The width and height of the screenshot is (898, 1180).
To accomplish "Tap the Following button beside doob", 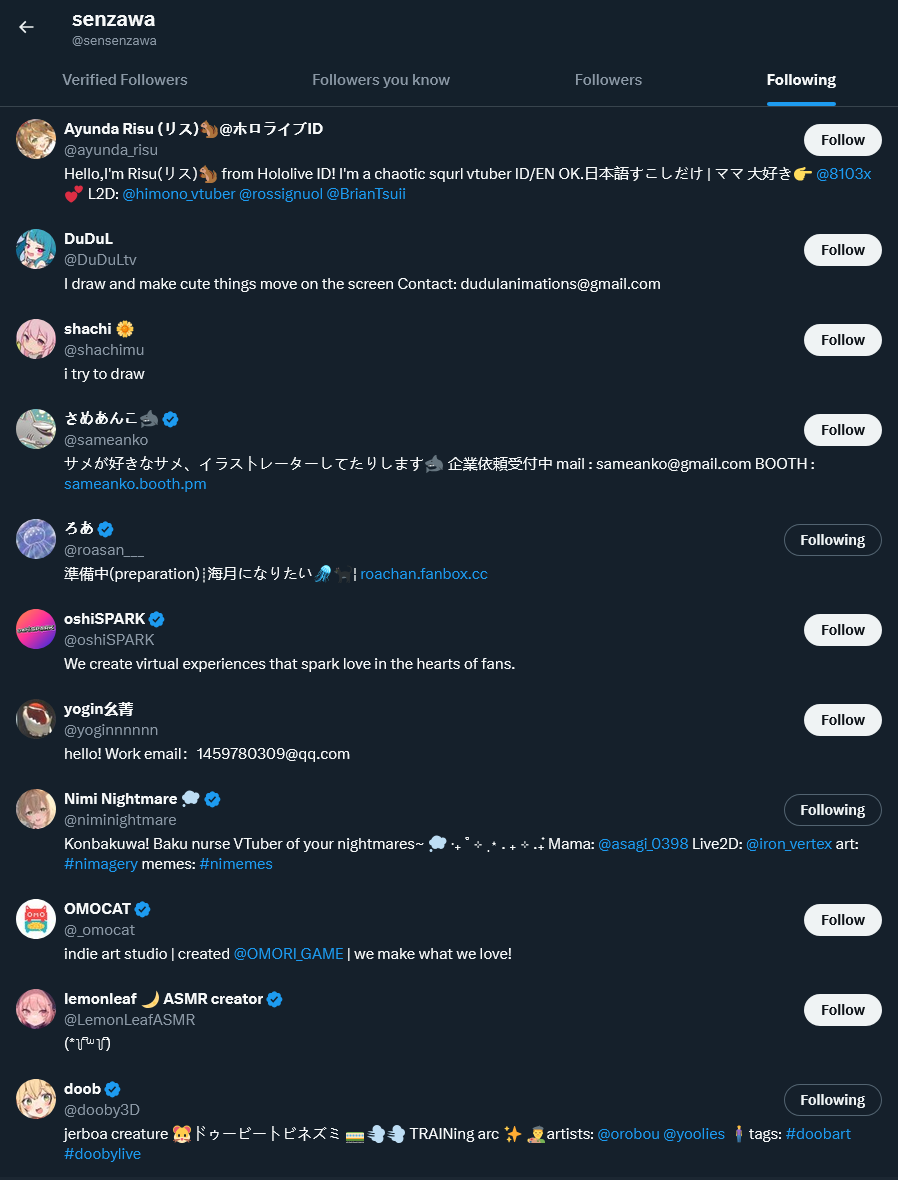I will point(832,1100).
